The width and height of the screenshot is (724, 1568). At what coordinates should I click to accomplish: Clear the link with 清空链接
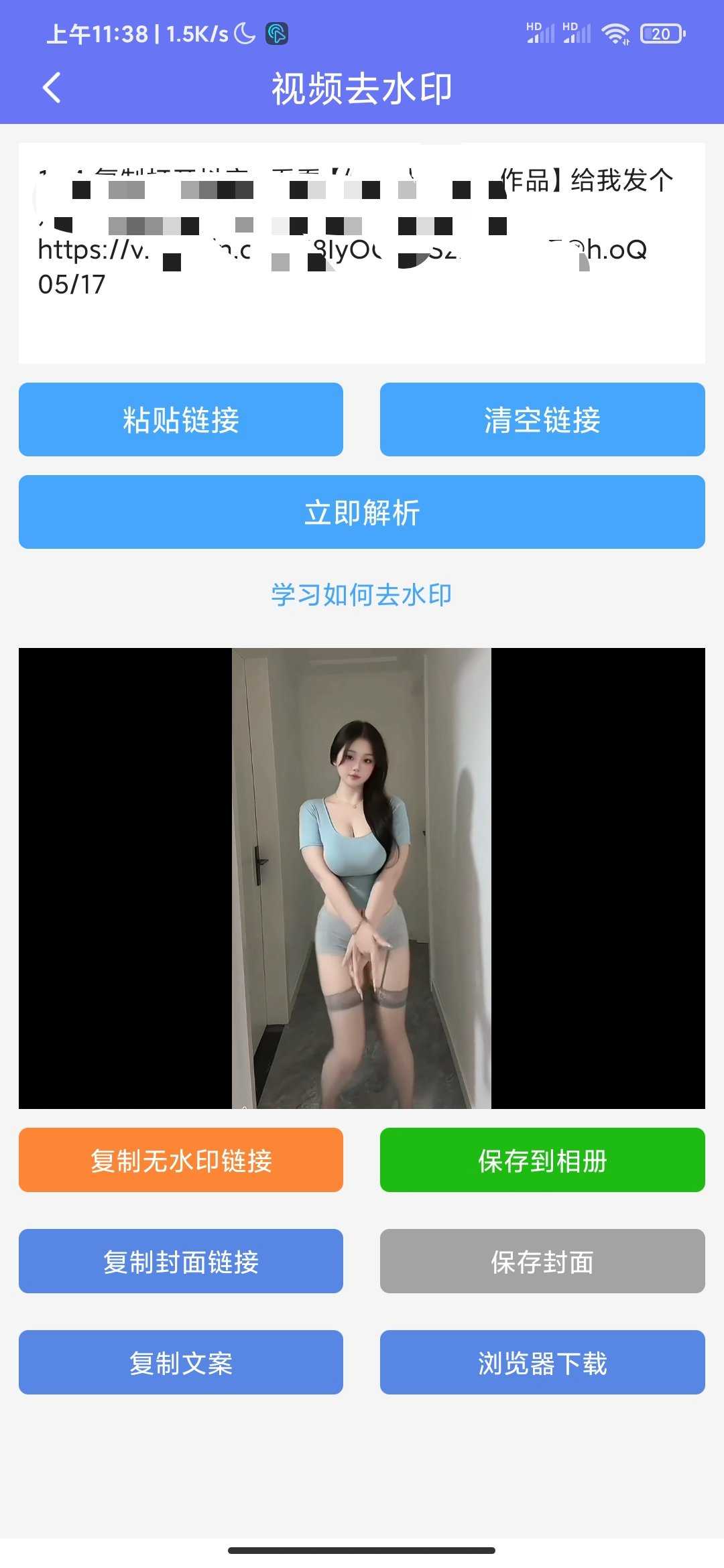coord(542,419)
